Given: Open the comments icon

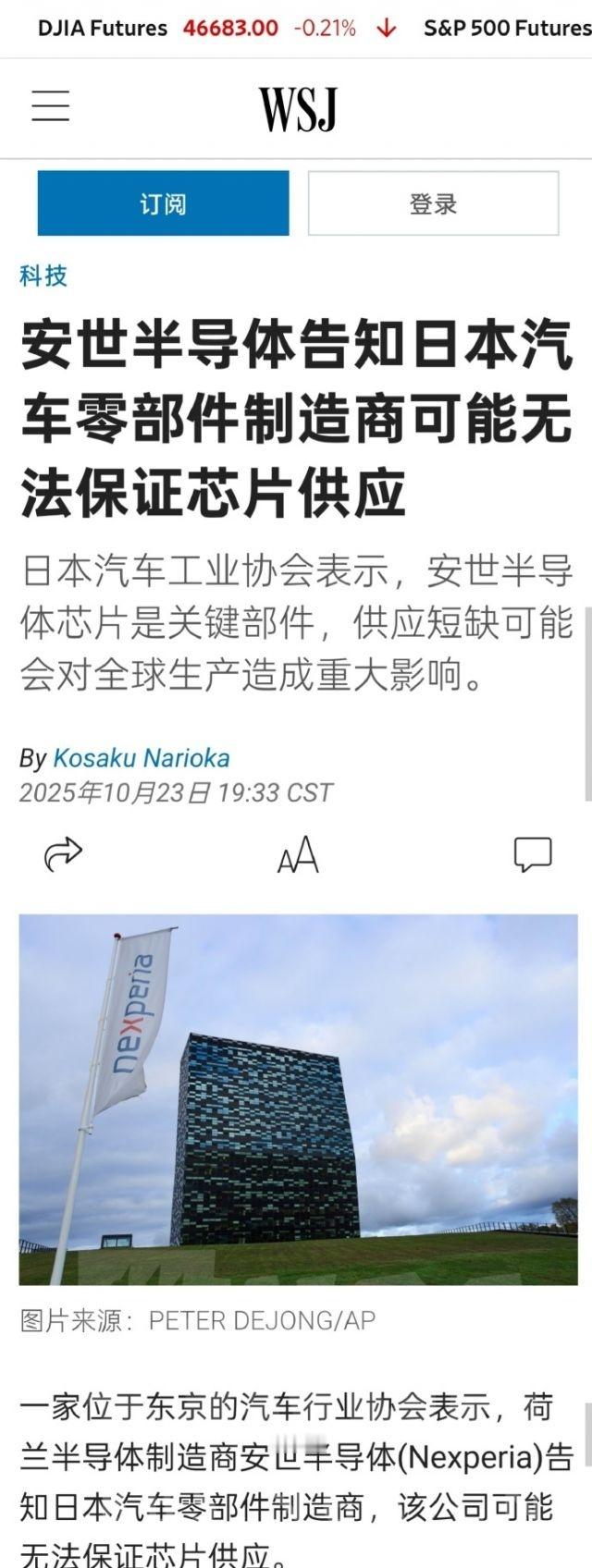Looking at the screenshot, I should pos(533,854).
